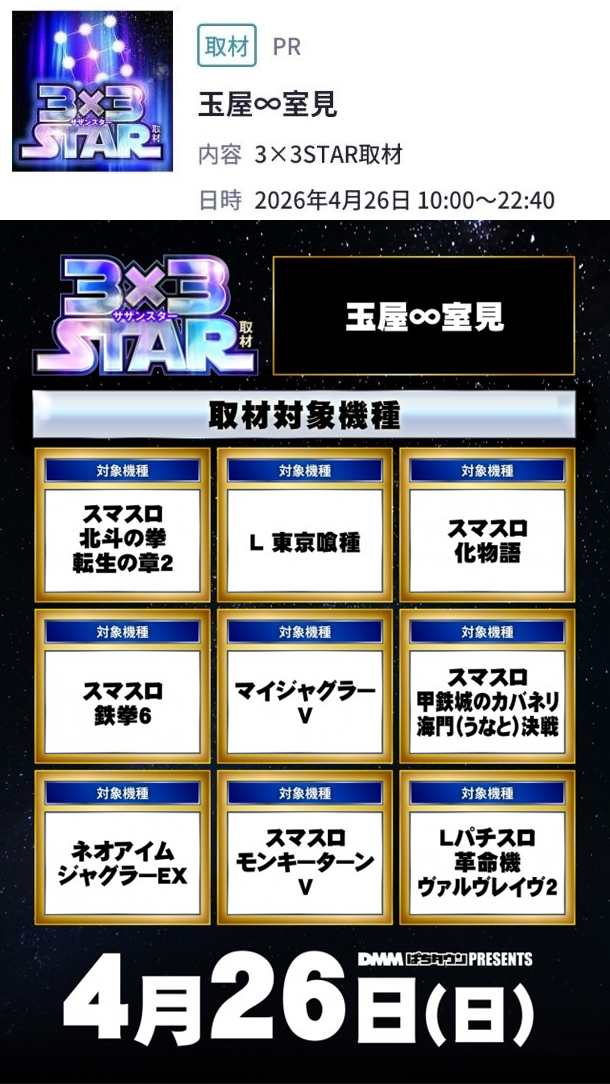Open the 3×3 STAR event thumbnail
This screenshot has width=610, height=1084.
point(92,91)
